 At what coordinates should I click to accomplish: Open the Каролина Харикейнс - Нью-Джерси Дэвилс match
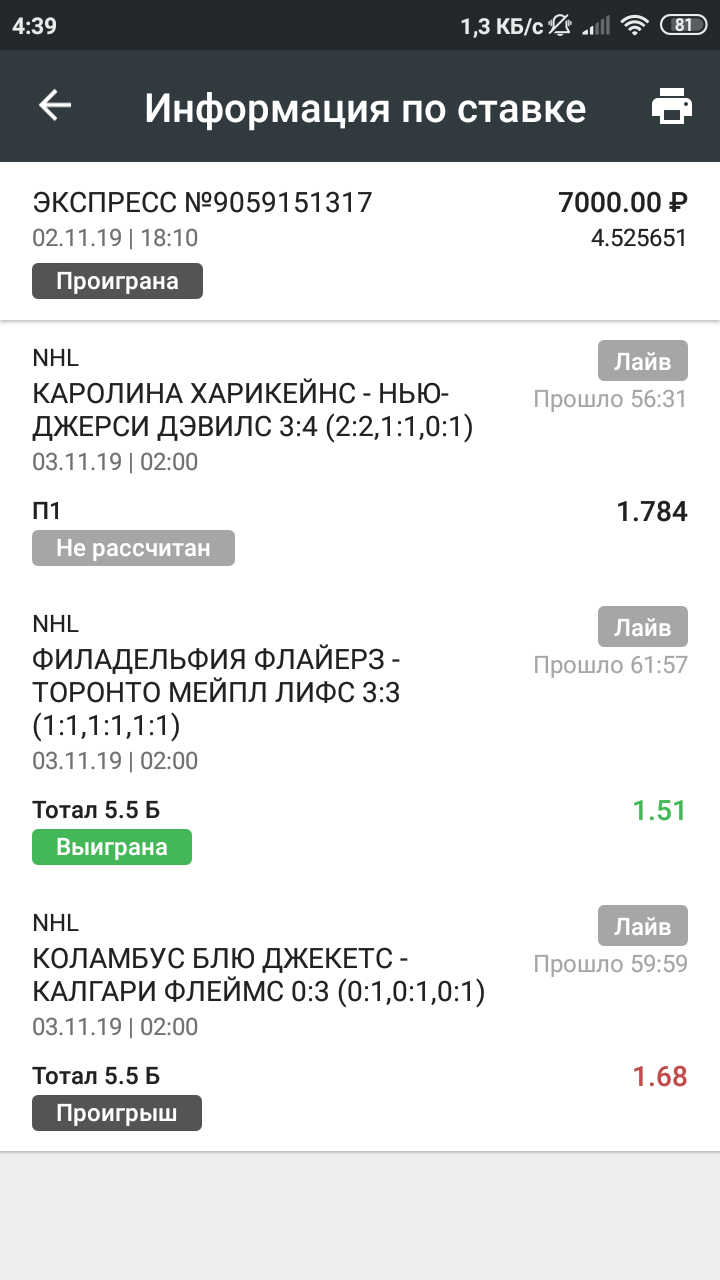(x=253, y=410)
